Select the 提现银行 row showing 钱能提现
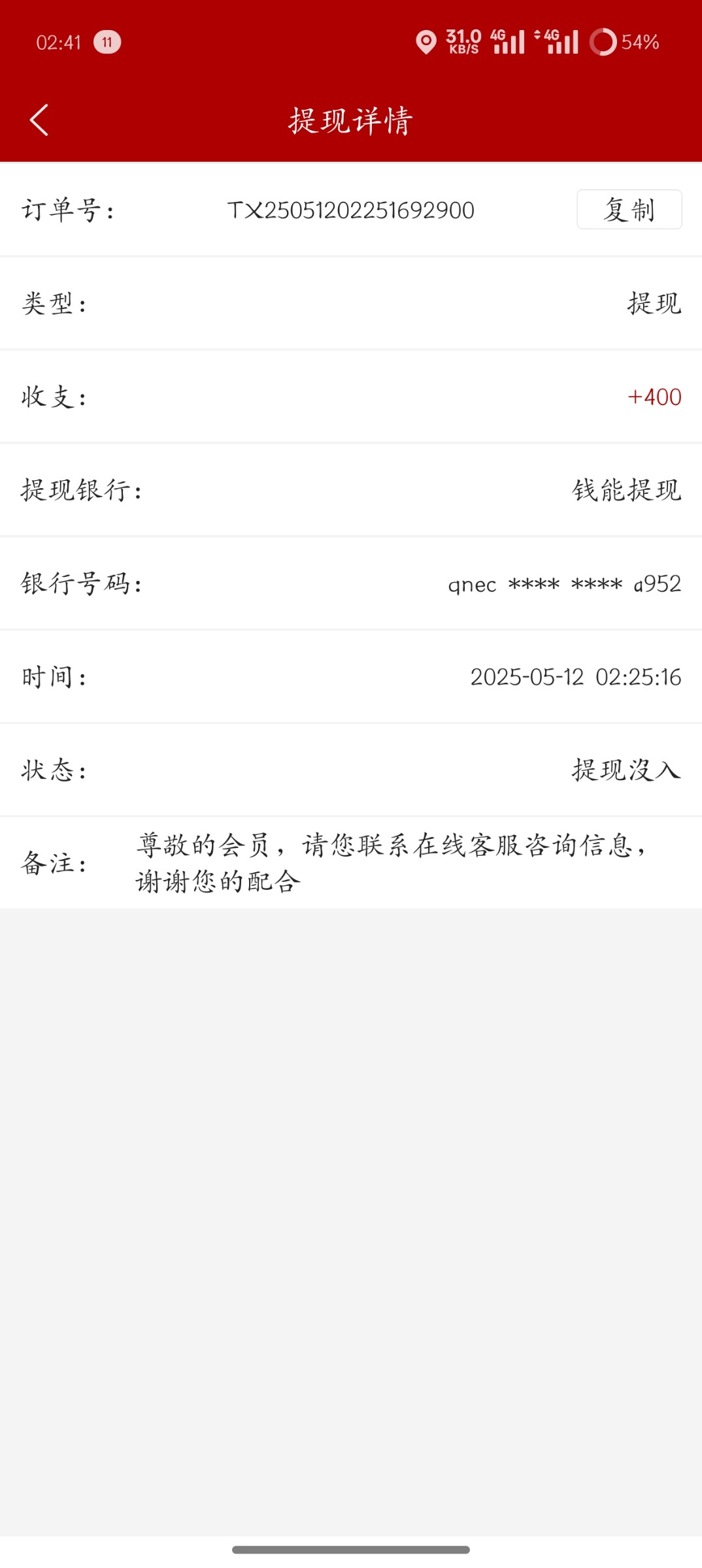 click(626, 491)
